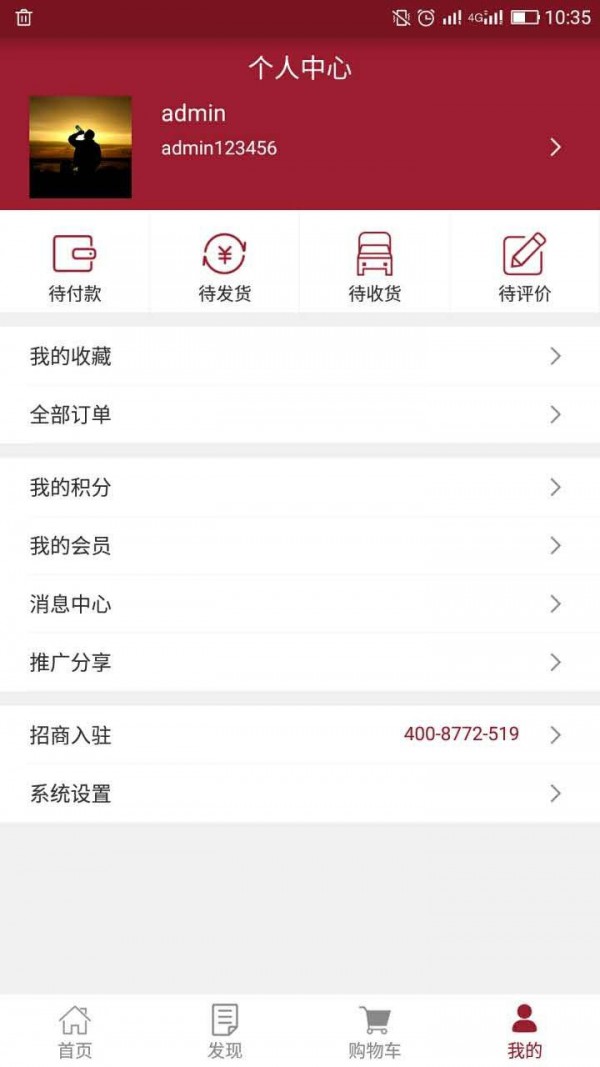Open 推广分享 promotion sharing
This screenshot has height=1067, width=600.
300,661
